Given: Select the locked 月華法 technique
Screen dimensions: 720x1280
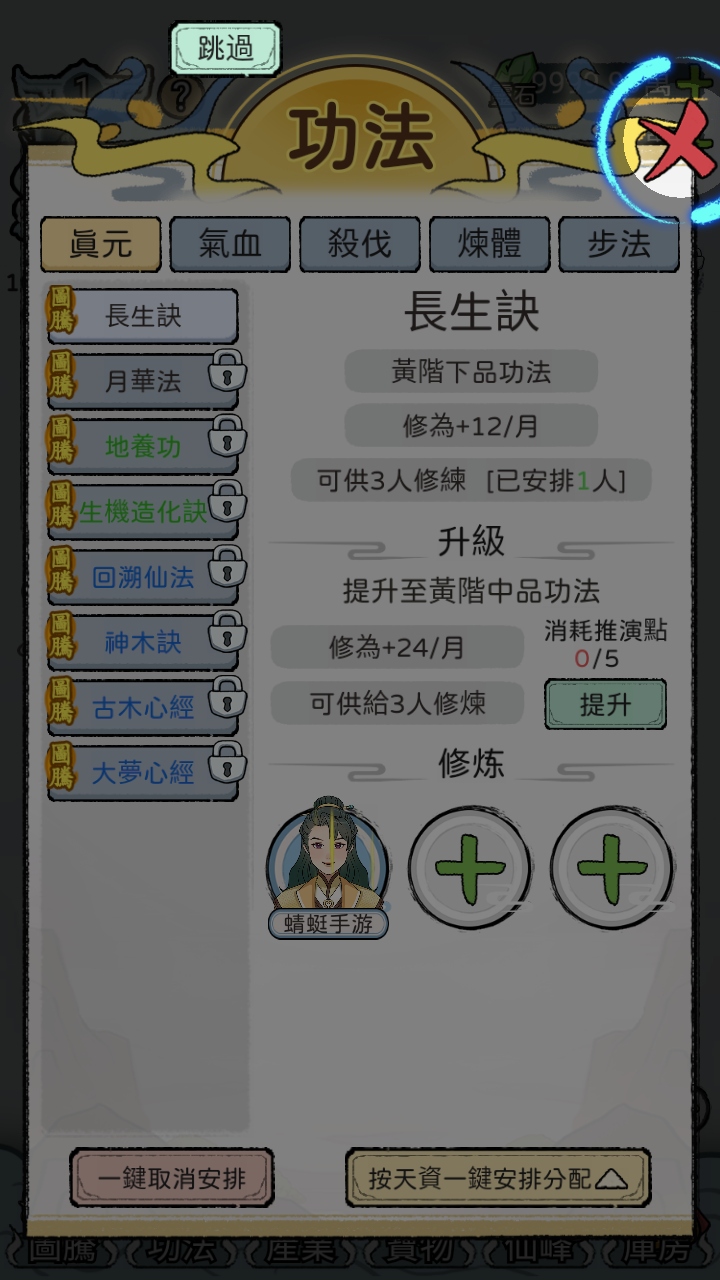Looking at the screenshot, I should tap(143, 382).
